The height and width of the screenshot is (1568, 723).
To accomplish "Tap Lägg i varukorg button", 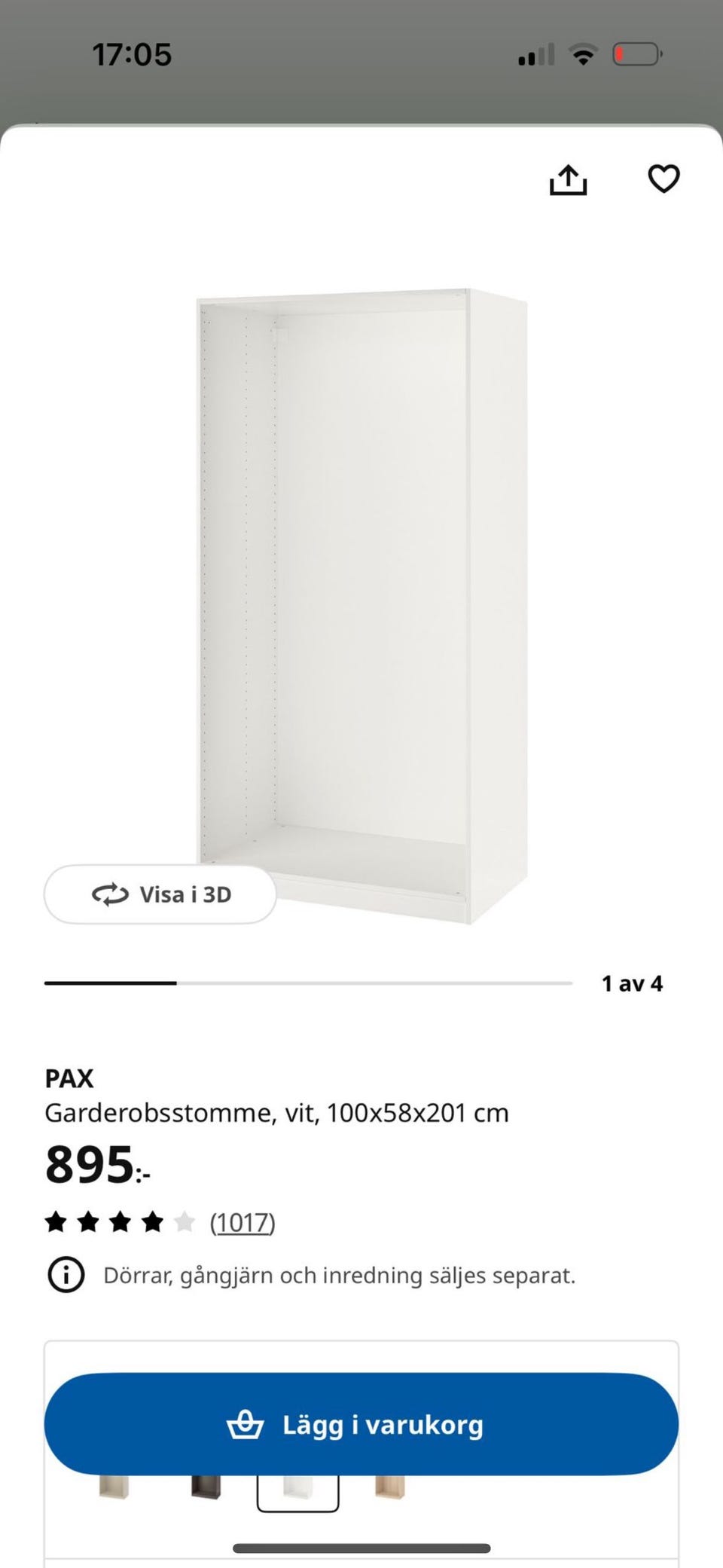I will [361, 1424].
